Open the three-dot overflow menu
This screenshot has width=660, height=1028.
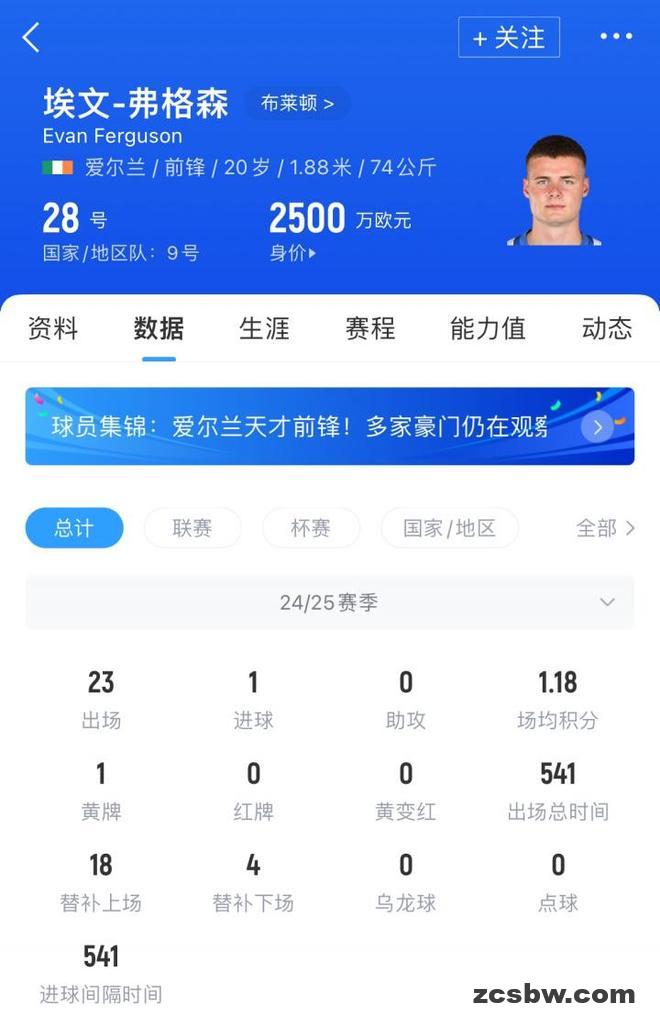point(616,37)
